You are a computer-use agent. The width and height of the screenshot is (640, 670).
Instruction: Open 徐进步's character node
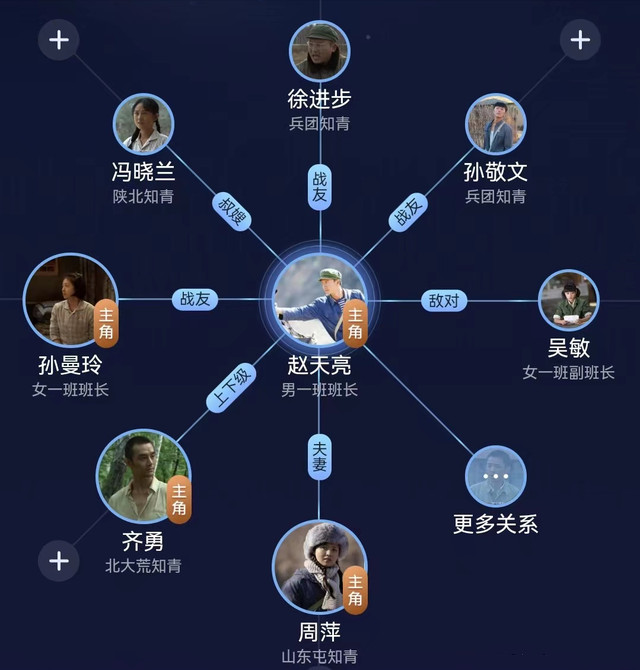click(320, 52)
